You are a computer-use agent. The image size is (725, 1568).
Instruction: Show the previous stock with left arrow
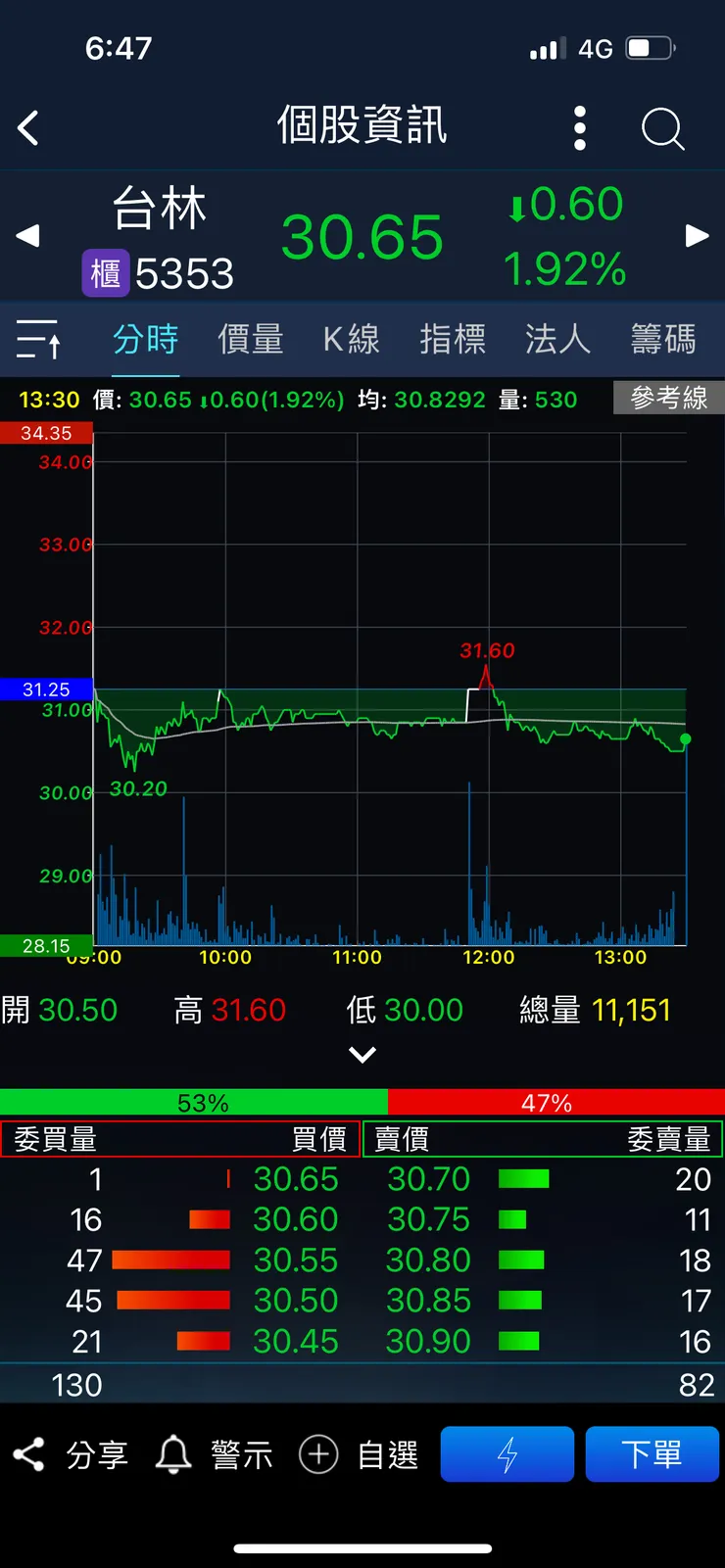coord(28,235)
